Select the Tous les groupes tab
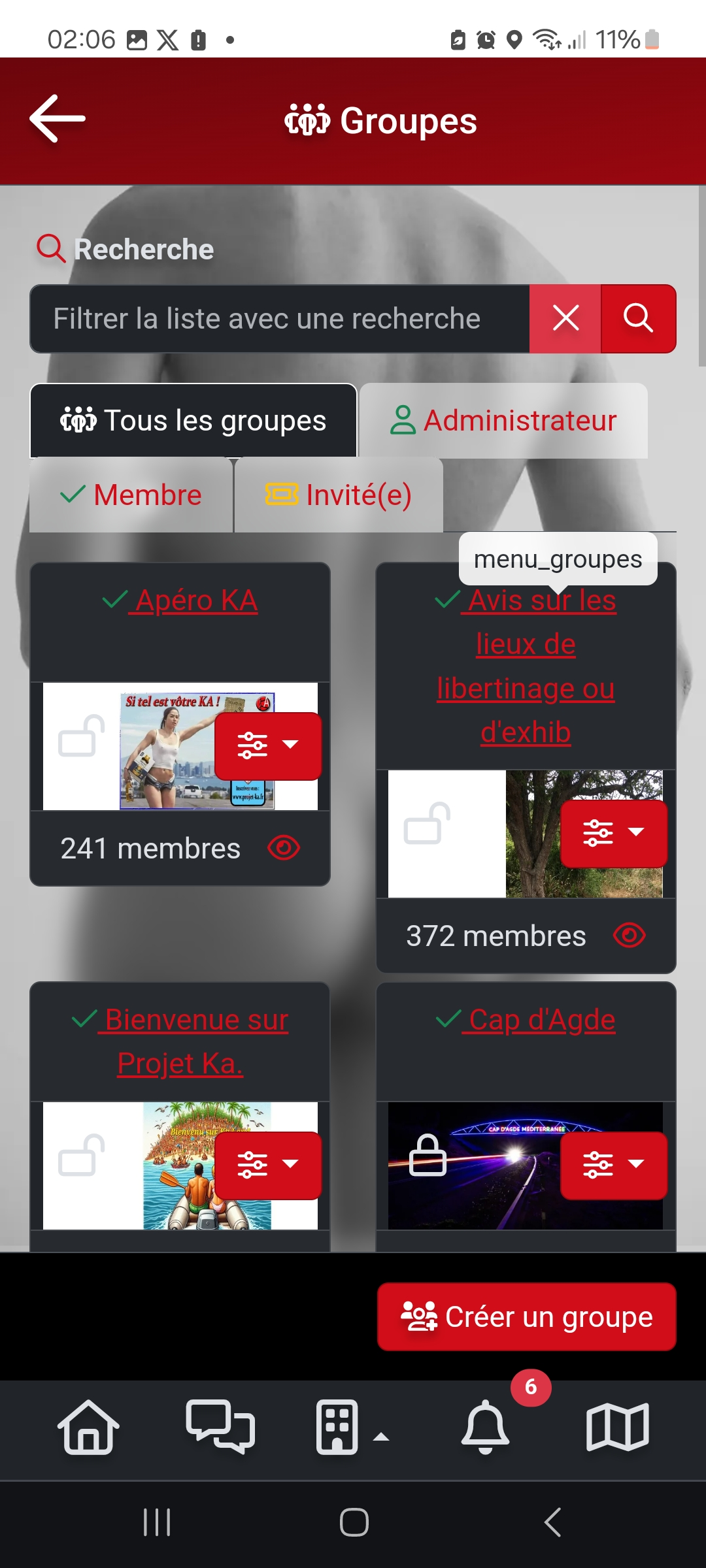Screen dimensions: 706x1568 click(193, 421)
